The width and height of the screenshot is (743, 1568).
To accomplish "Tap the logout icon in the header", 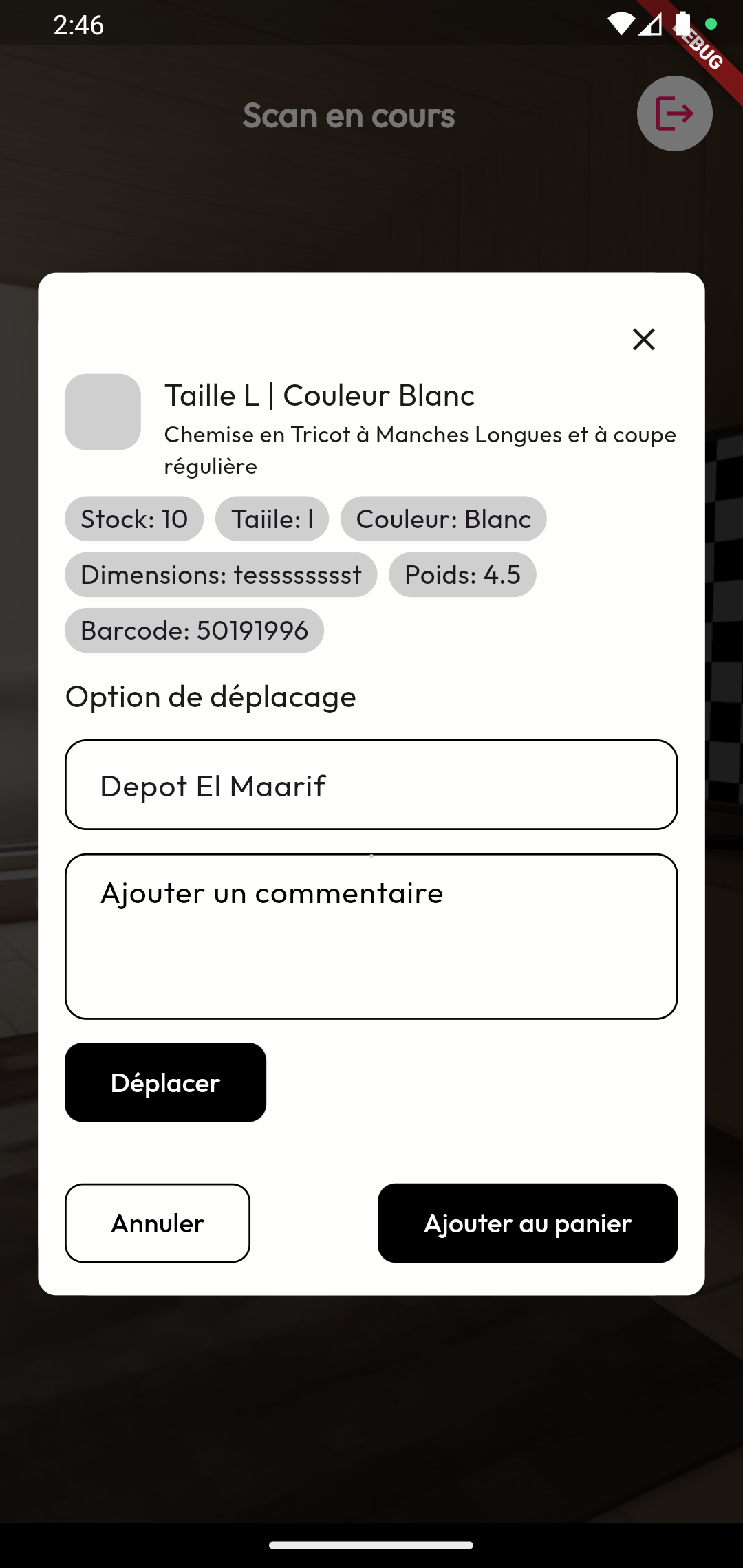I will click(674, 113).
